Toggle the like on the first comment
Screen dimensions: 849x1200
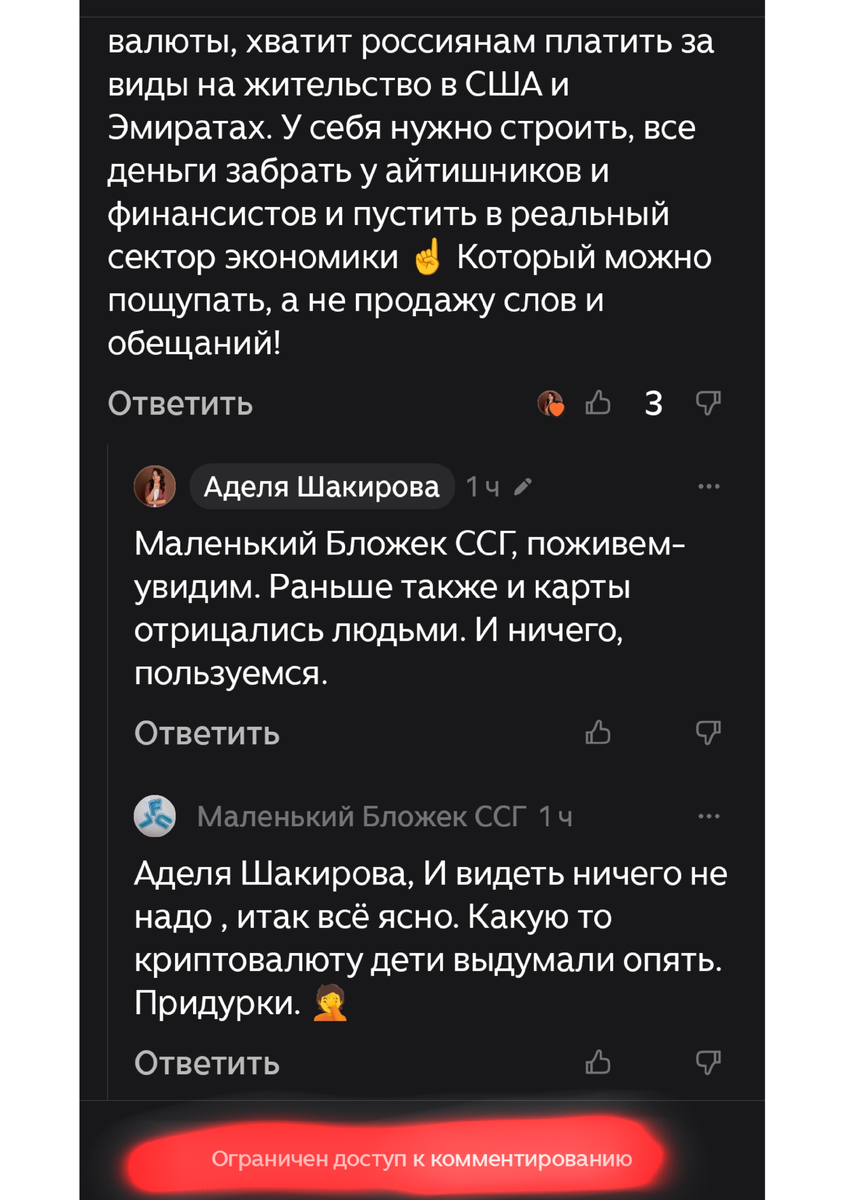599,404
